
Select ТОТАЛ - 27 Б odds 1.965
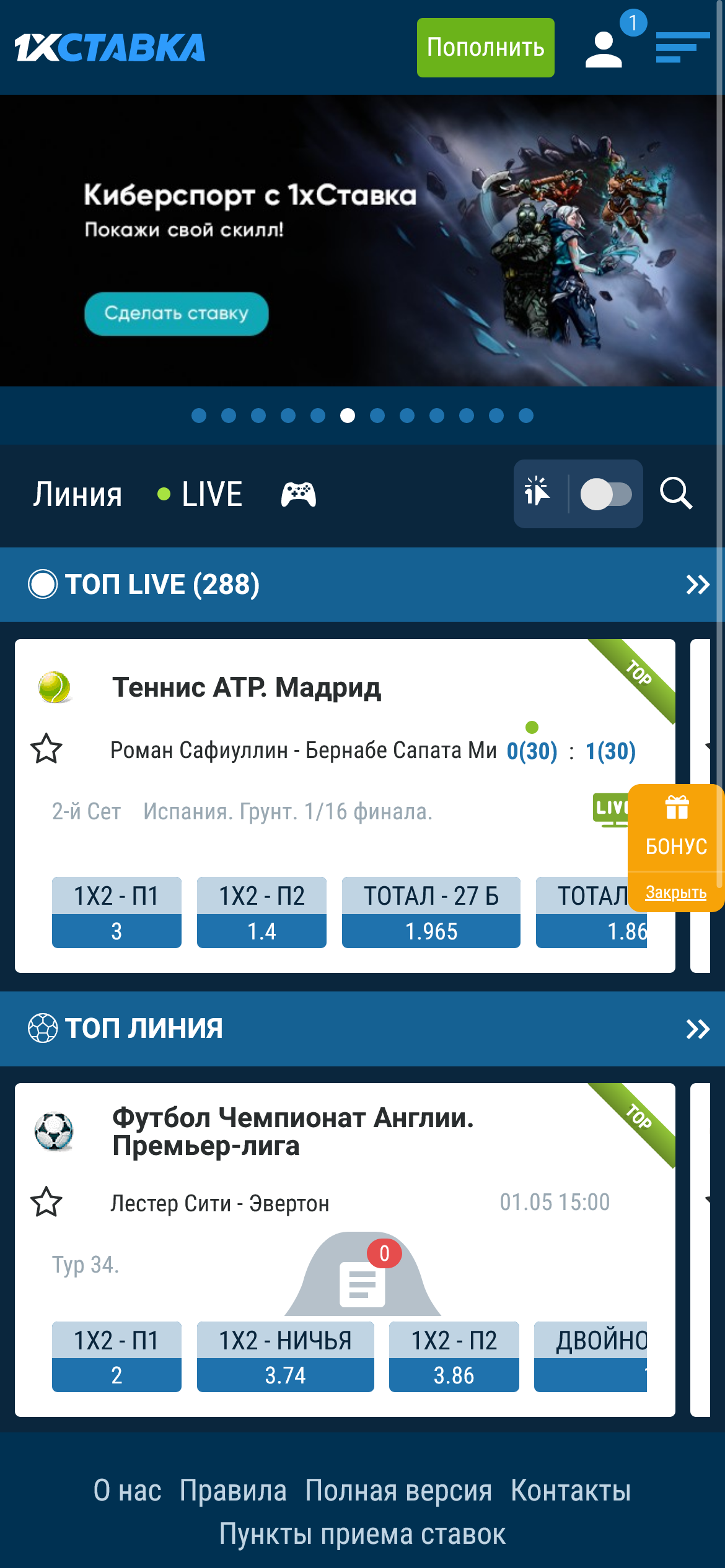pos(431,913)
